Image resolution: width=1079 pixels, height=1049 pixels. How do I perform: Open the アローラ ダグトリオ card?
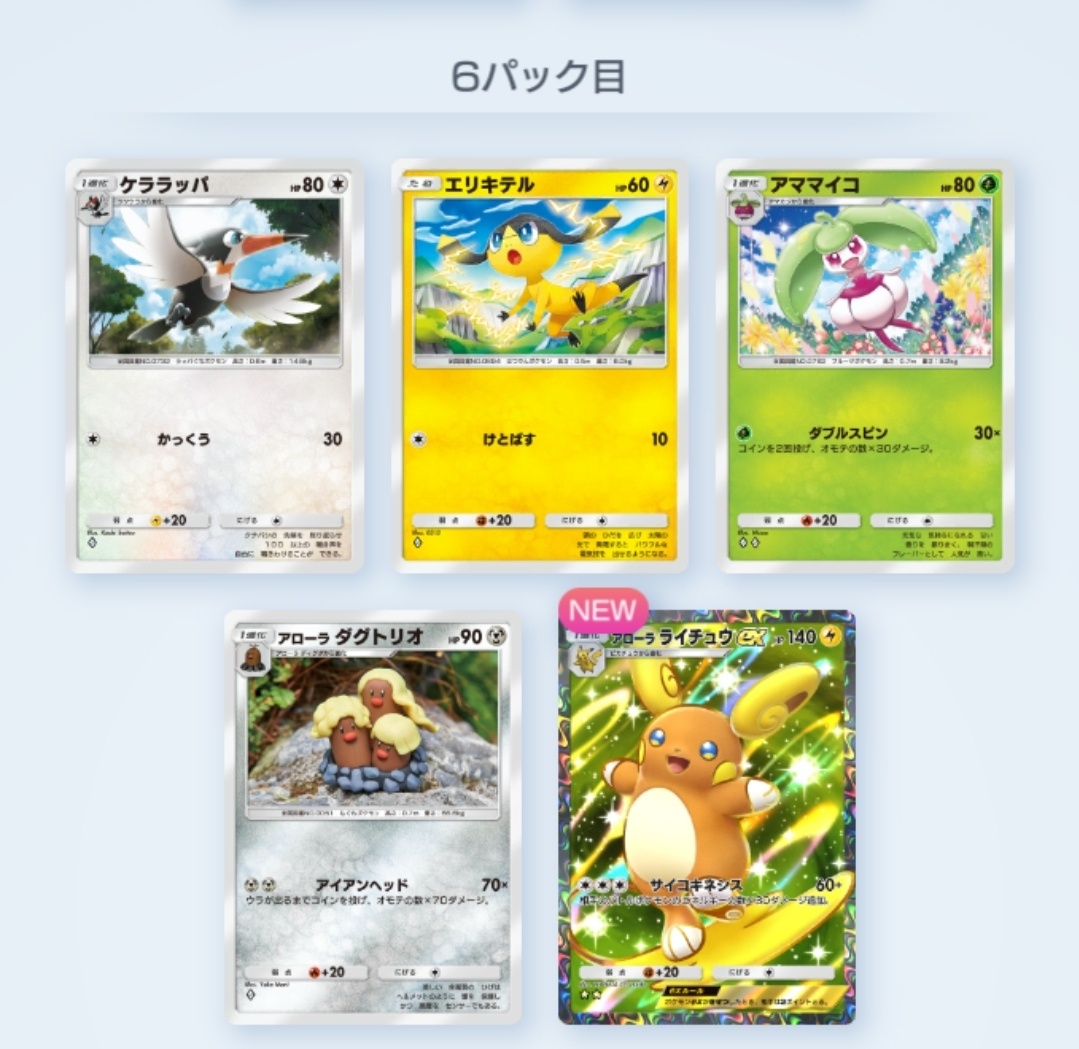click(x=373, y=817)
